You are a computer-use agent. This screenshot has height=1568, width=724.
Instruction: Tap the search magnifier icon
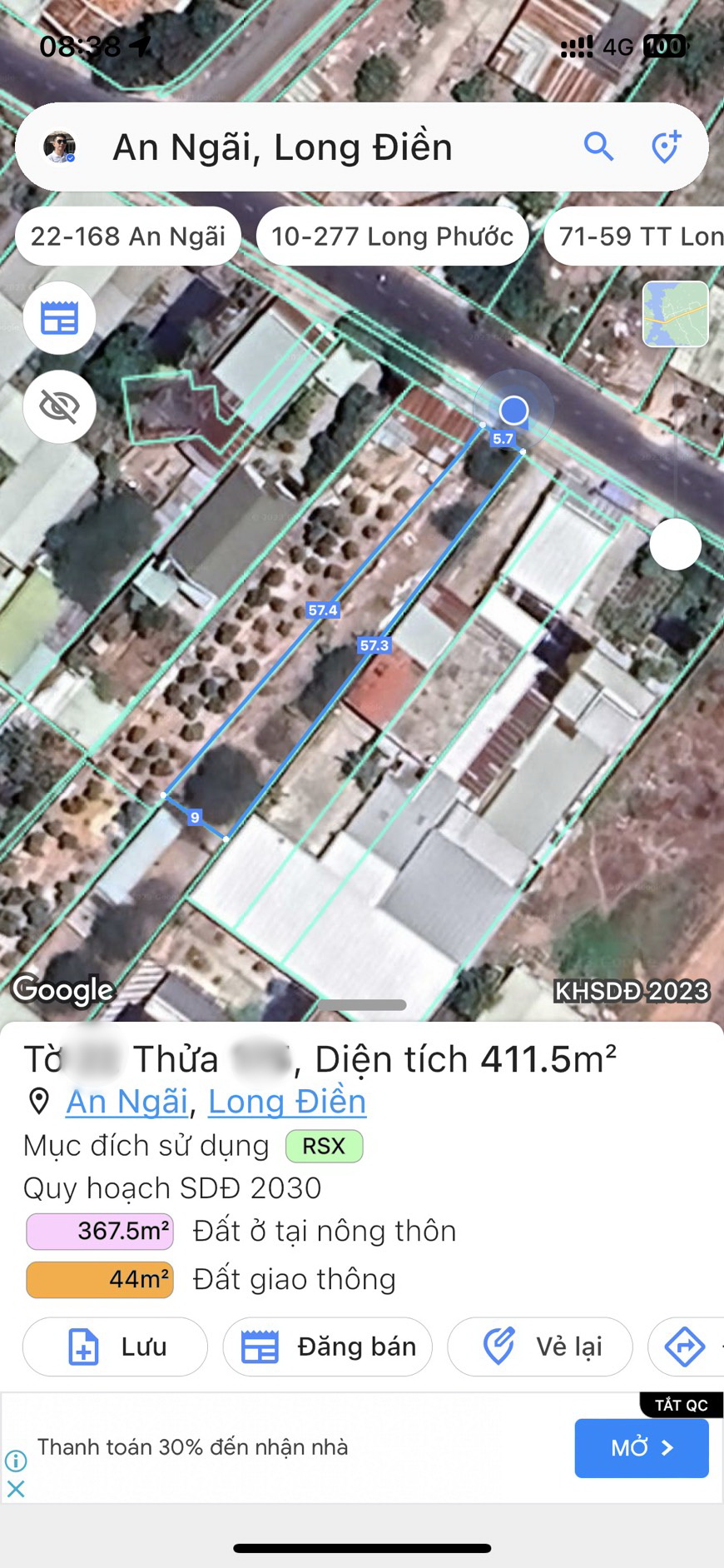pos(598,147)
